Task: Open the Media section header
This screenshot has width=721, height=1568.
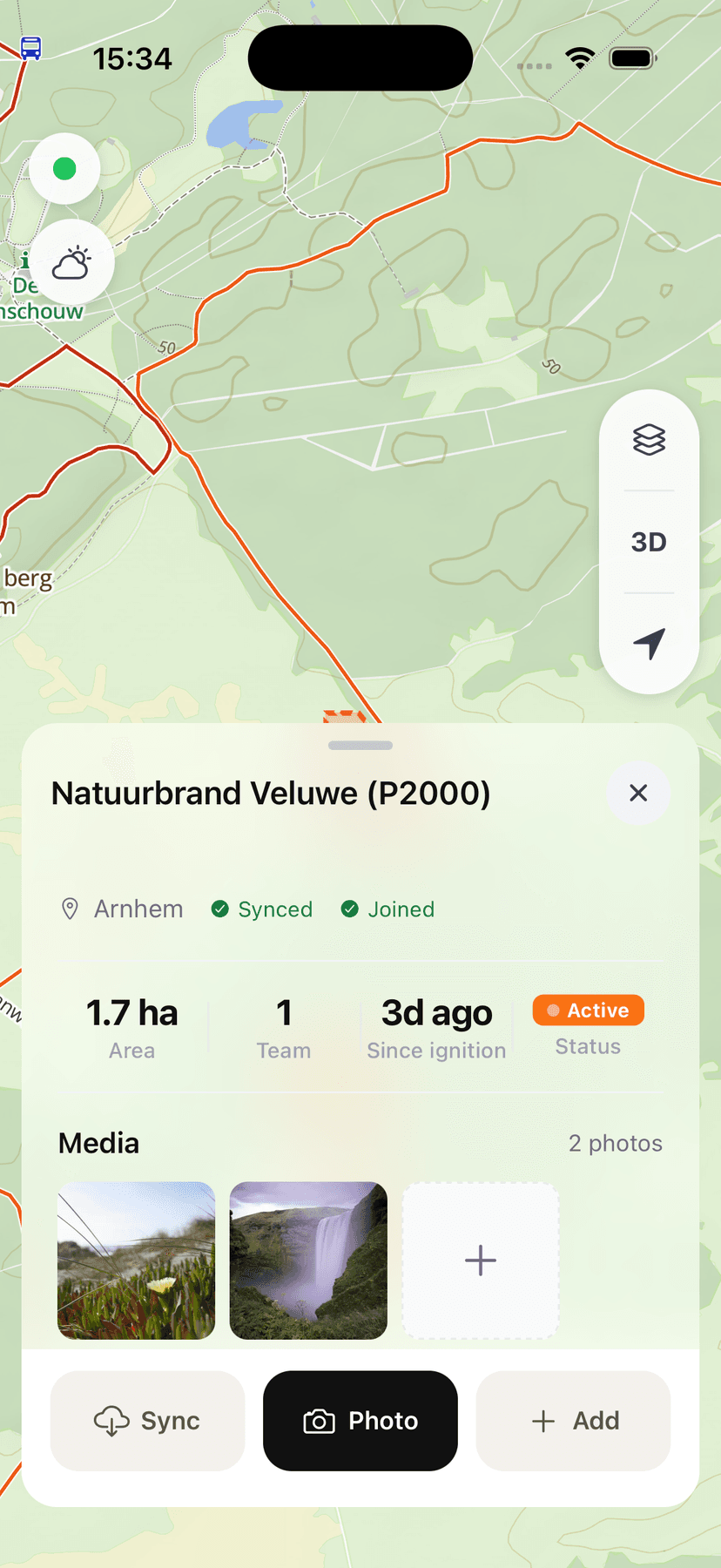Action: [x=98, y=1142]
